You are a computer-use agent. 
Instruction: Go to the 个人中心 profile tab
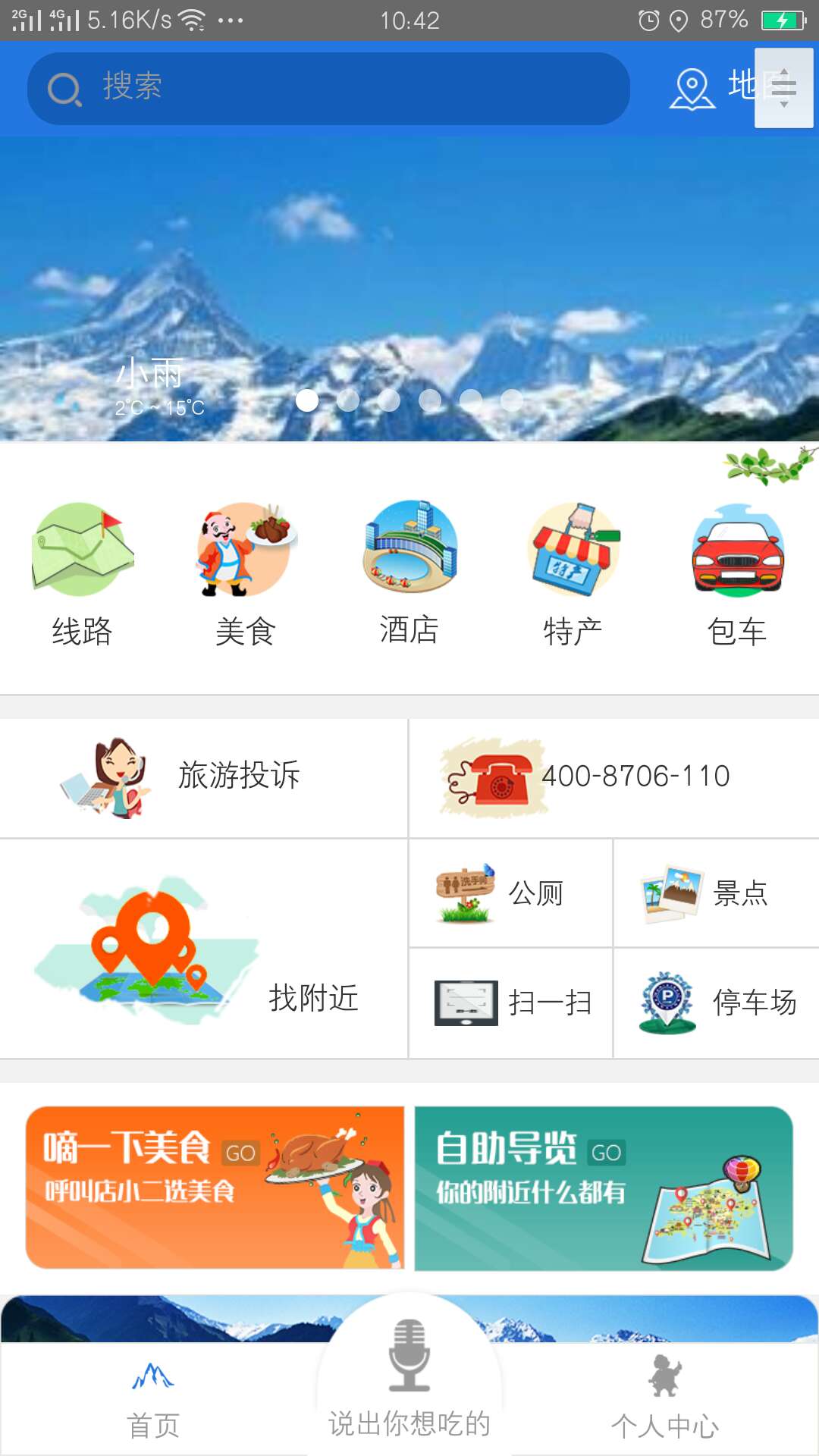665,1401
